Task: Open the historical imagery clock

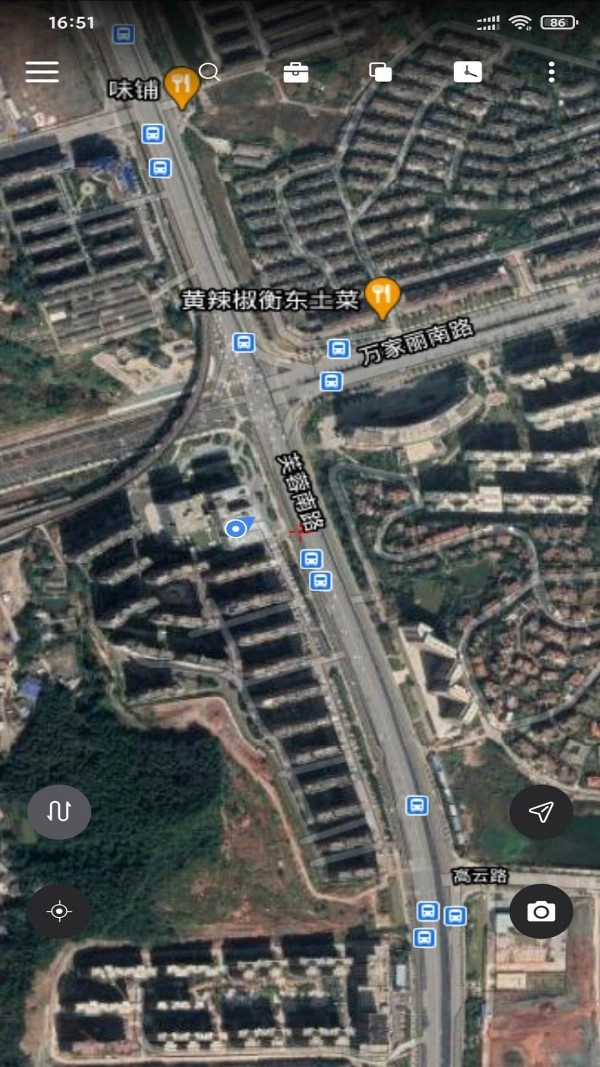Action: [x=467, y=71]
